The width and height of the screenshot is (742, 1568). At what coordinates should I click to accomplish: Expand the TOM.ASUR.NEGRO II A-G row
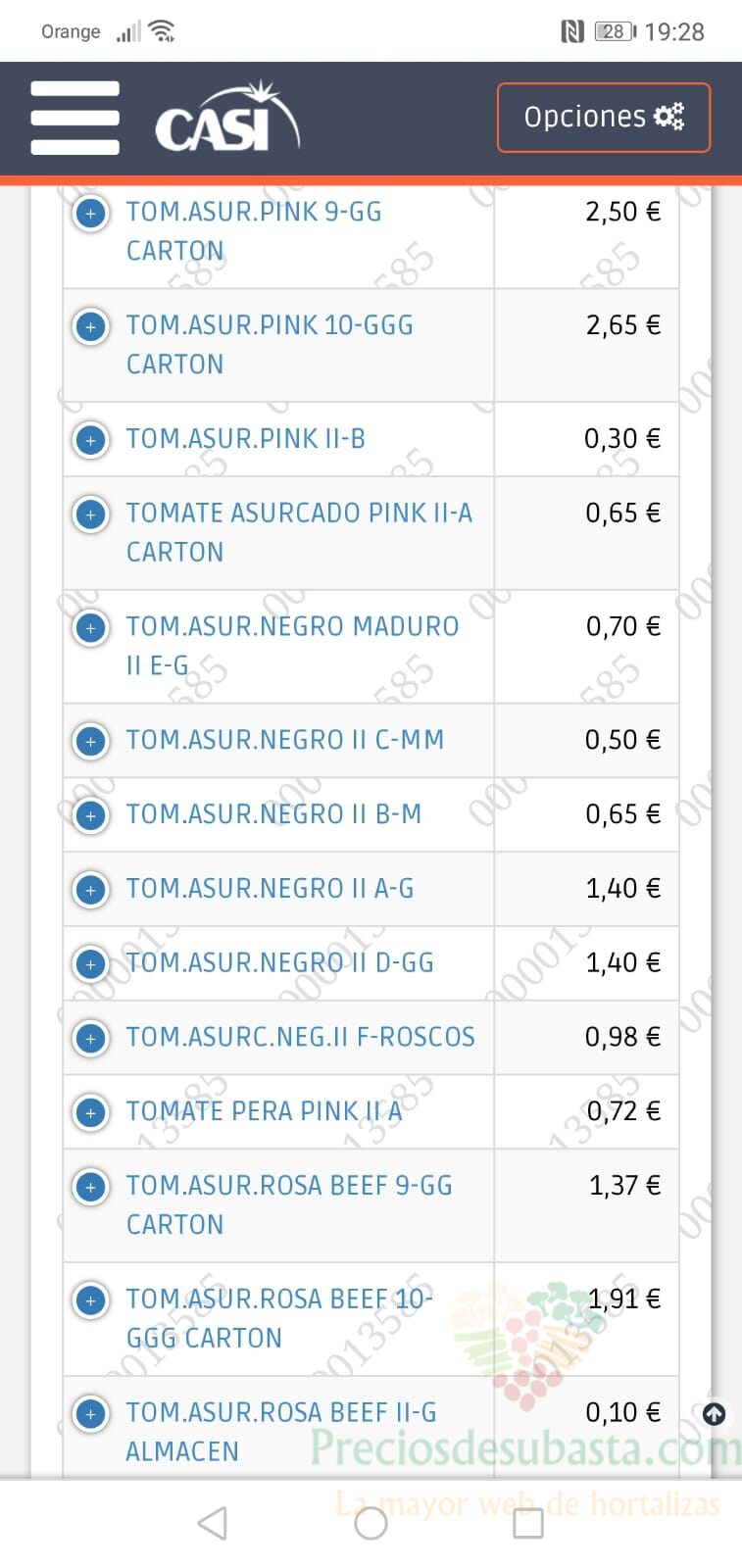[x=91, y=890]
